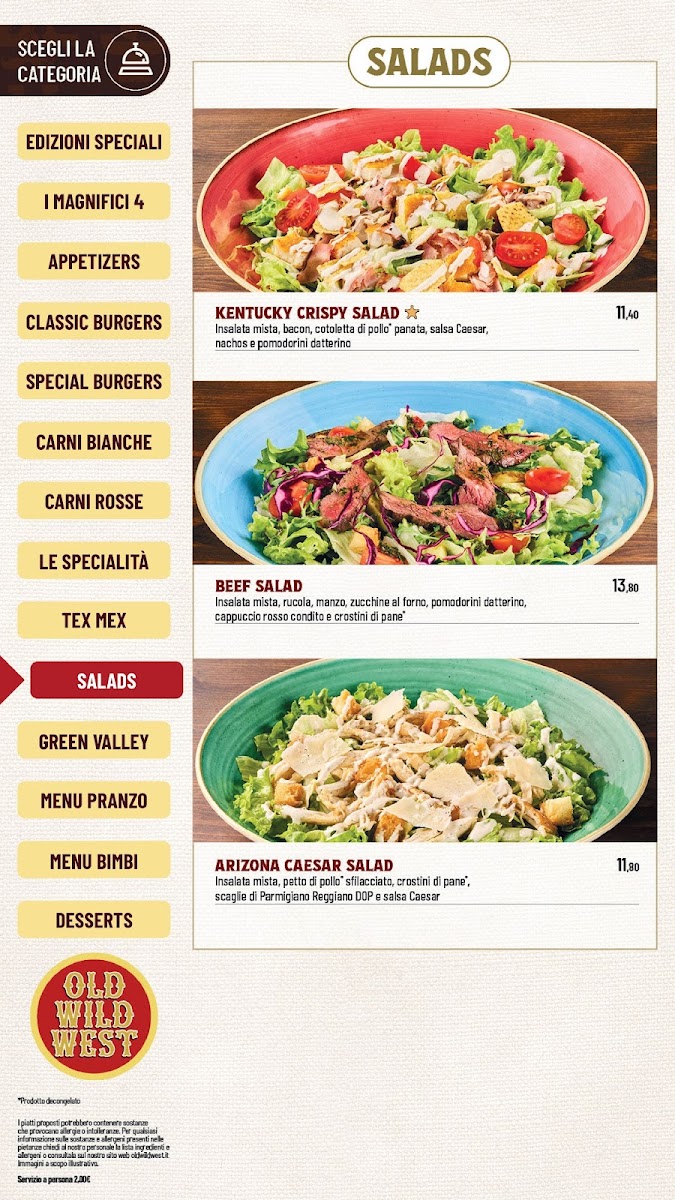Show the Carni Bianche category
This screenshot has width=675, height=1200.
[x=94, y=441]
